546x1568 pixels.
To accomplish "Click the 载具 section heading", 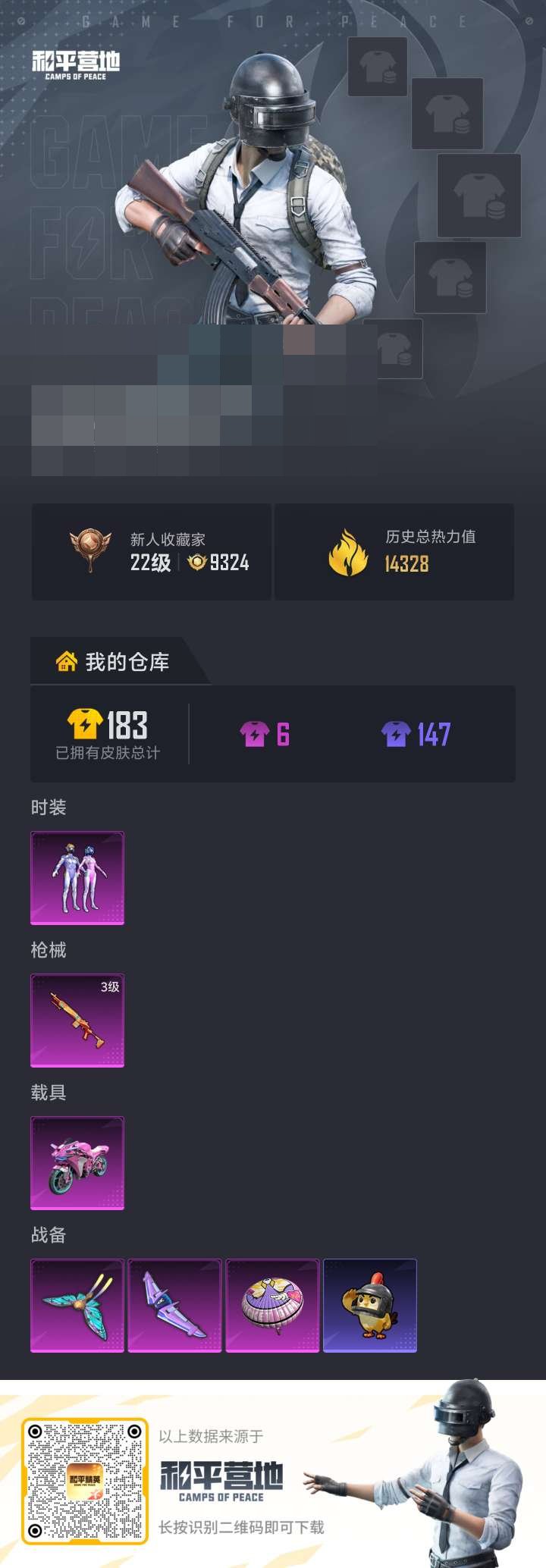I will [x=49, y=1093].
